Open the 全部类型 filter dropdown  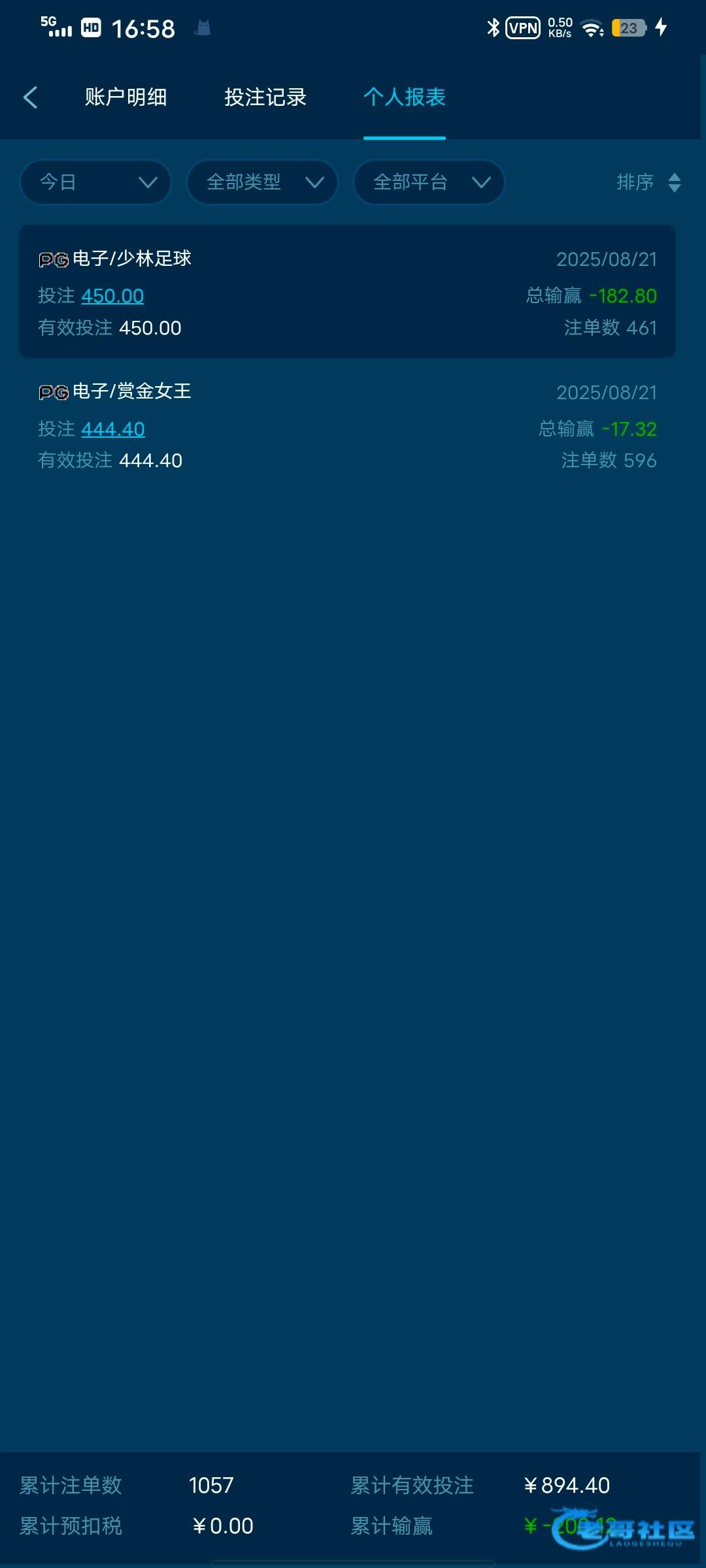pyautogui.click(x=262, y=182)
